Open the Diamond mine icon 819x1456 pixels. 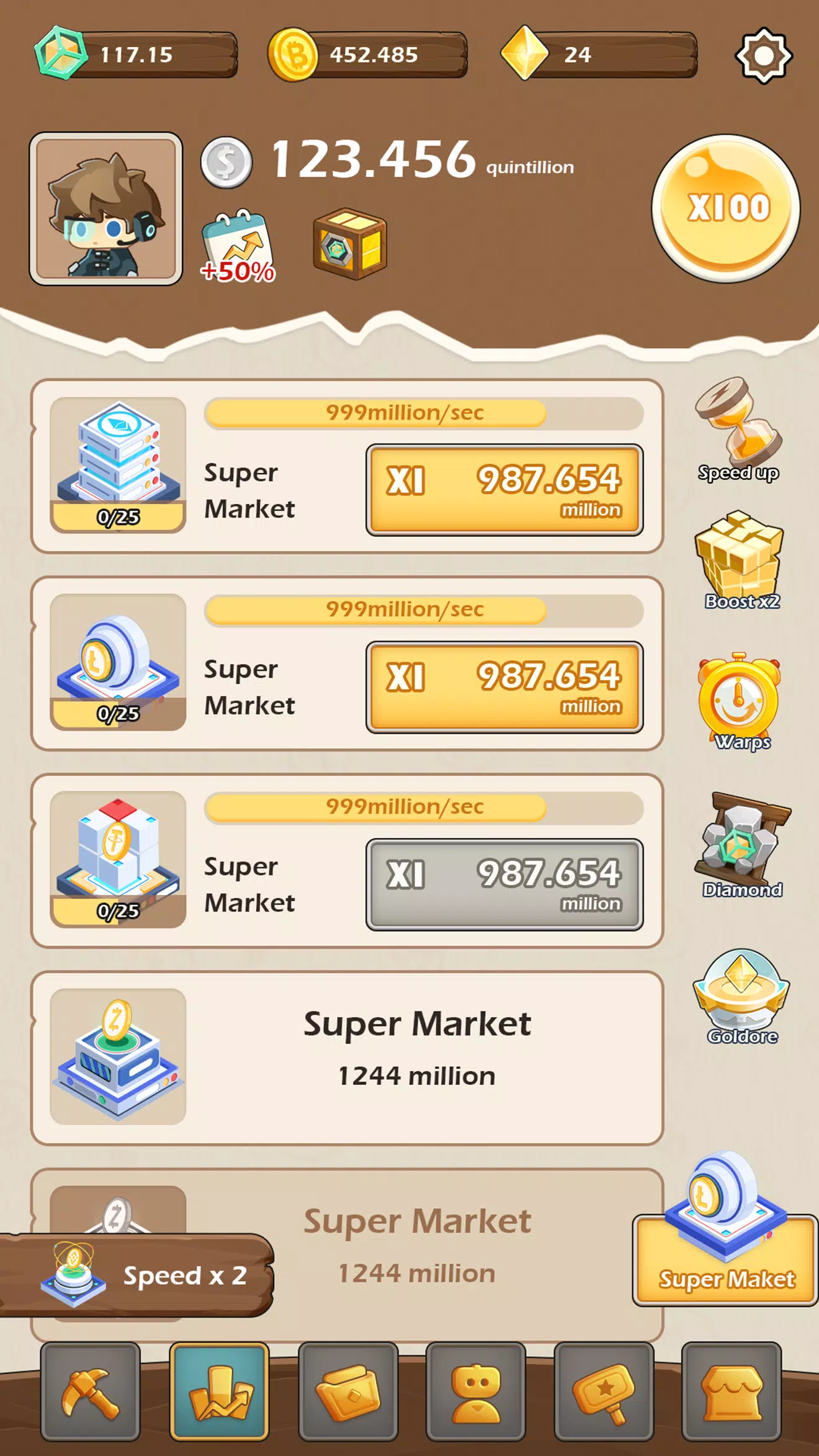tap(743, 845)
